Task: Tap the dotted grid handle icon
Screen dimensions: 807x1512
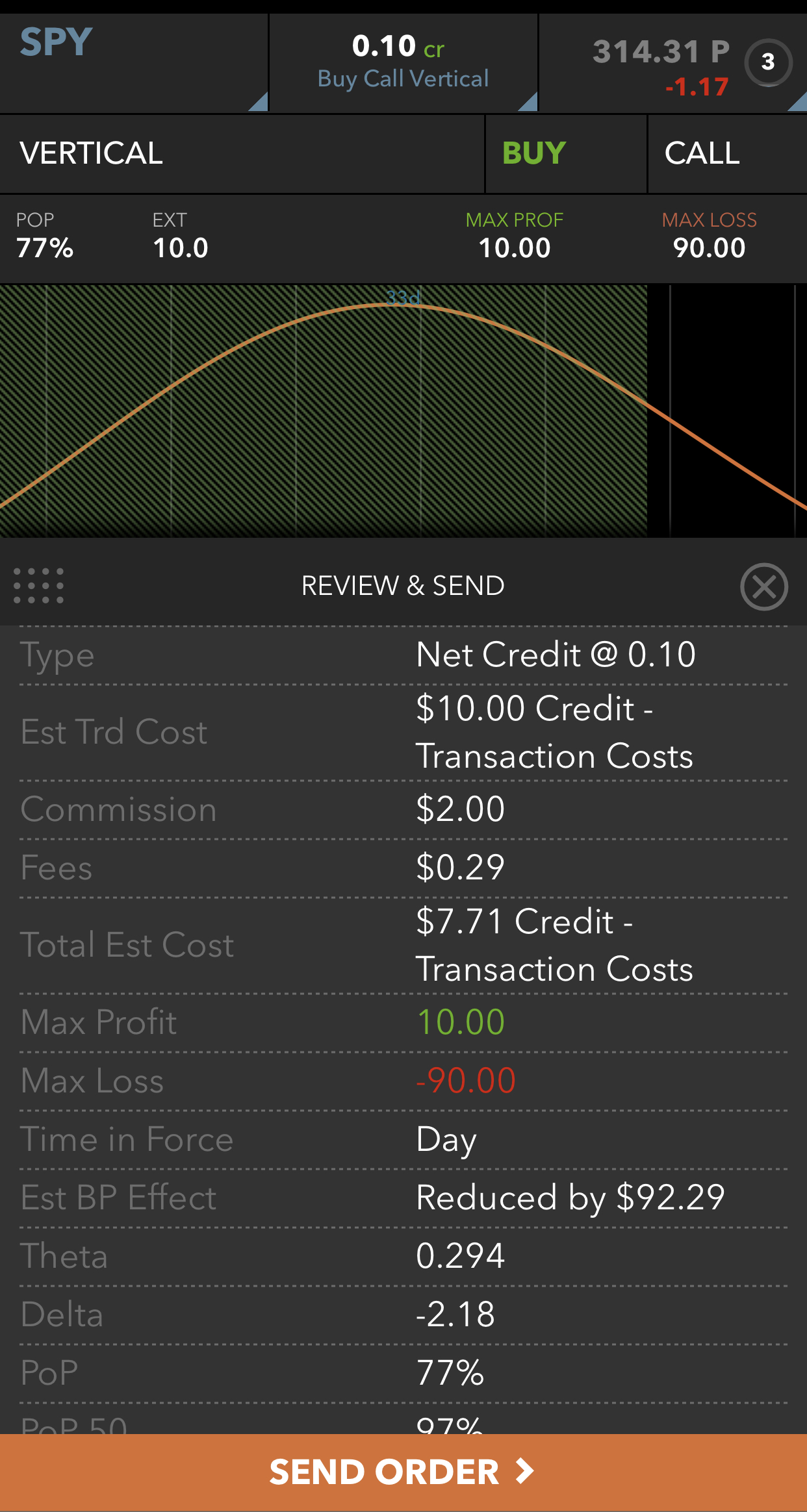Action: 39,586
